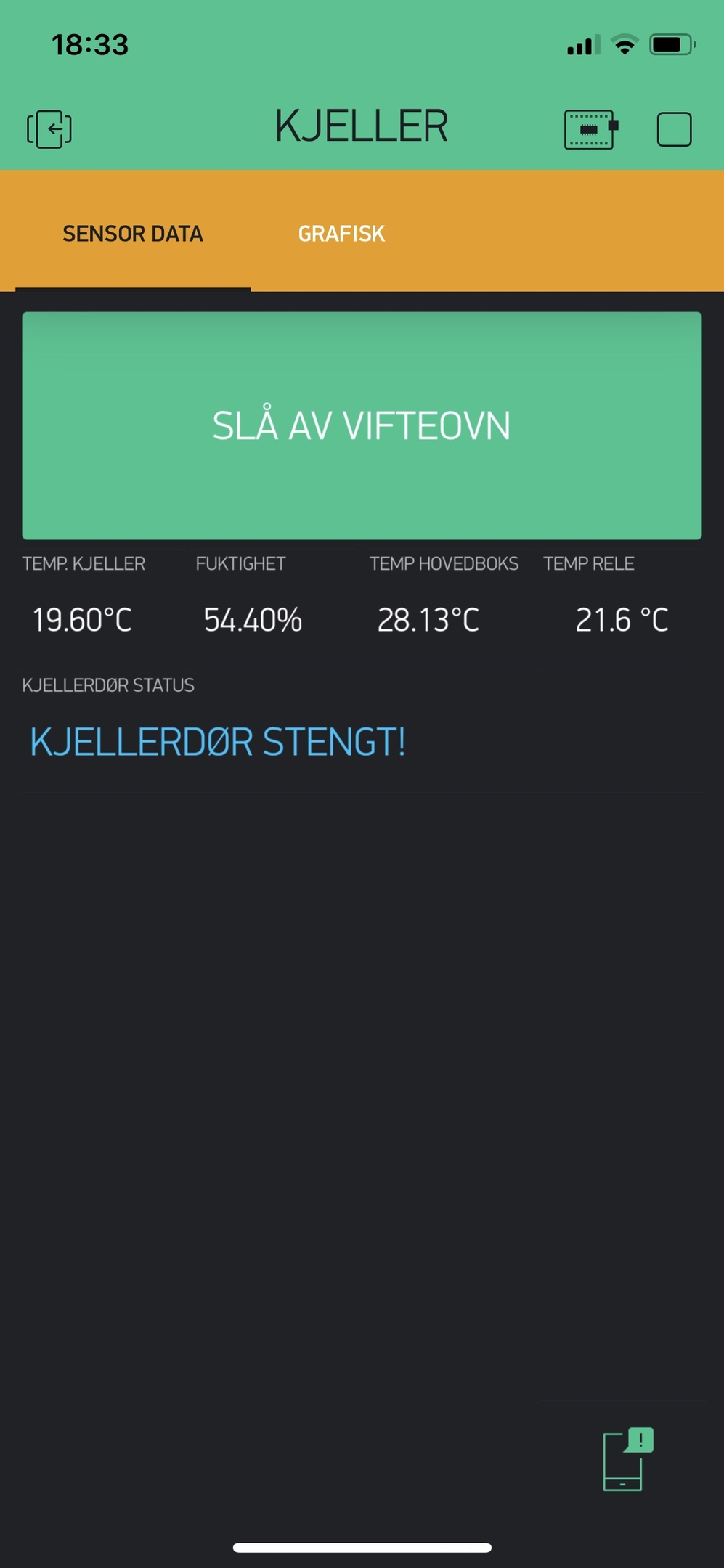This screenshot has height=1568, width=724.
Task: Tap the stop square button
Action: point(674,129)
